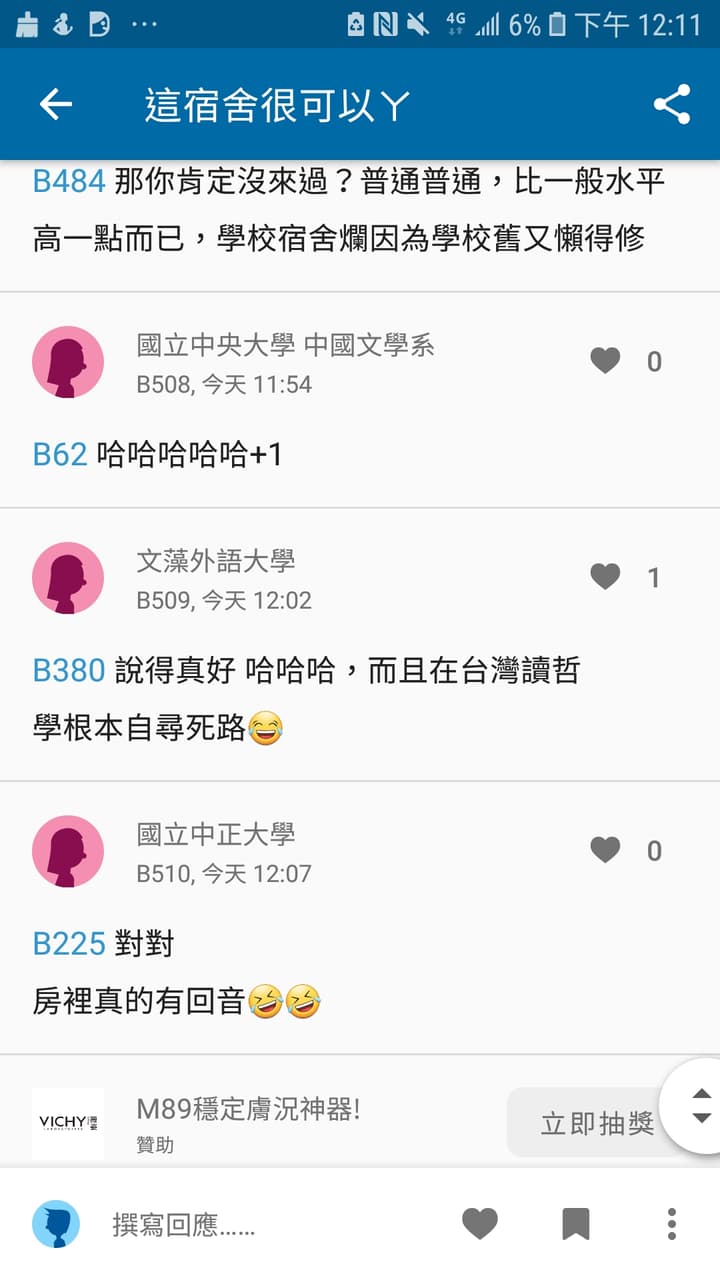Viewport: 720px width, 1280px height.
Task: Tap the 國立中正大學 commenter's avatar
Action: (68, 851)
